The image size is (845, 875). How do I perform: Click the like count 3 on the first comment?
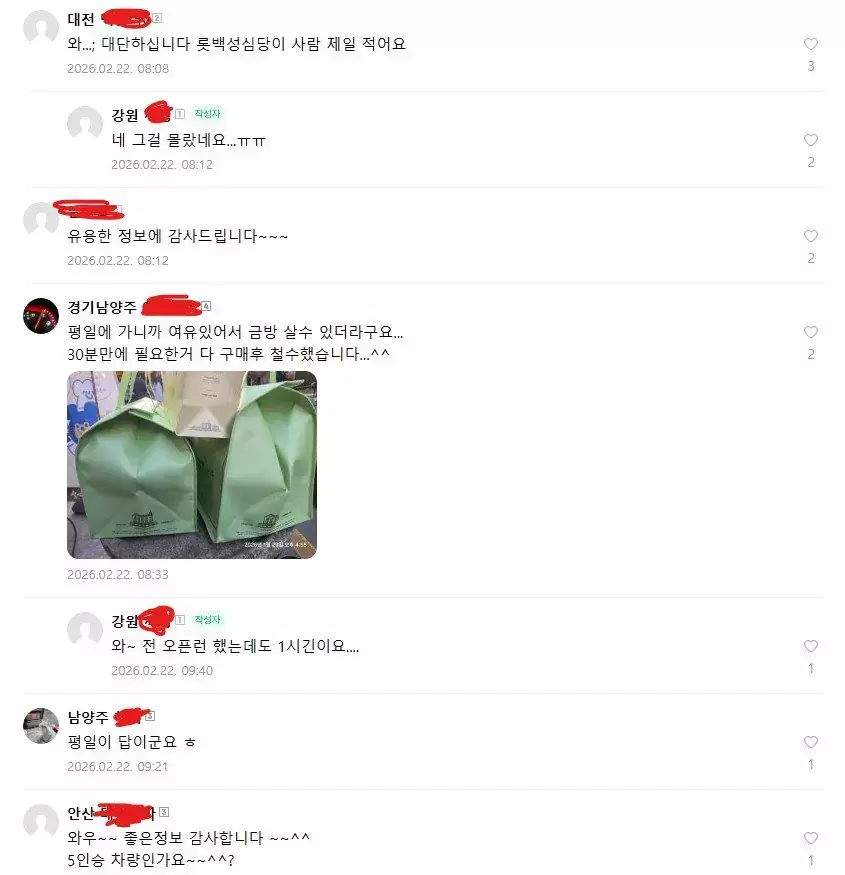click(810, 66)
